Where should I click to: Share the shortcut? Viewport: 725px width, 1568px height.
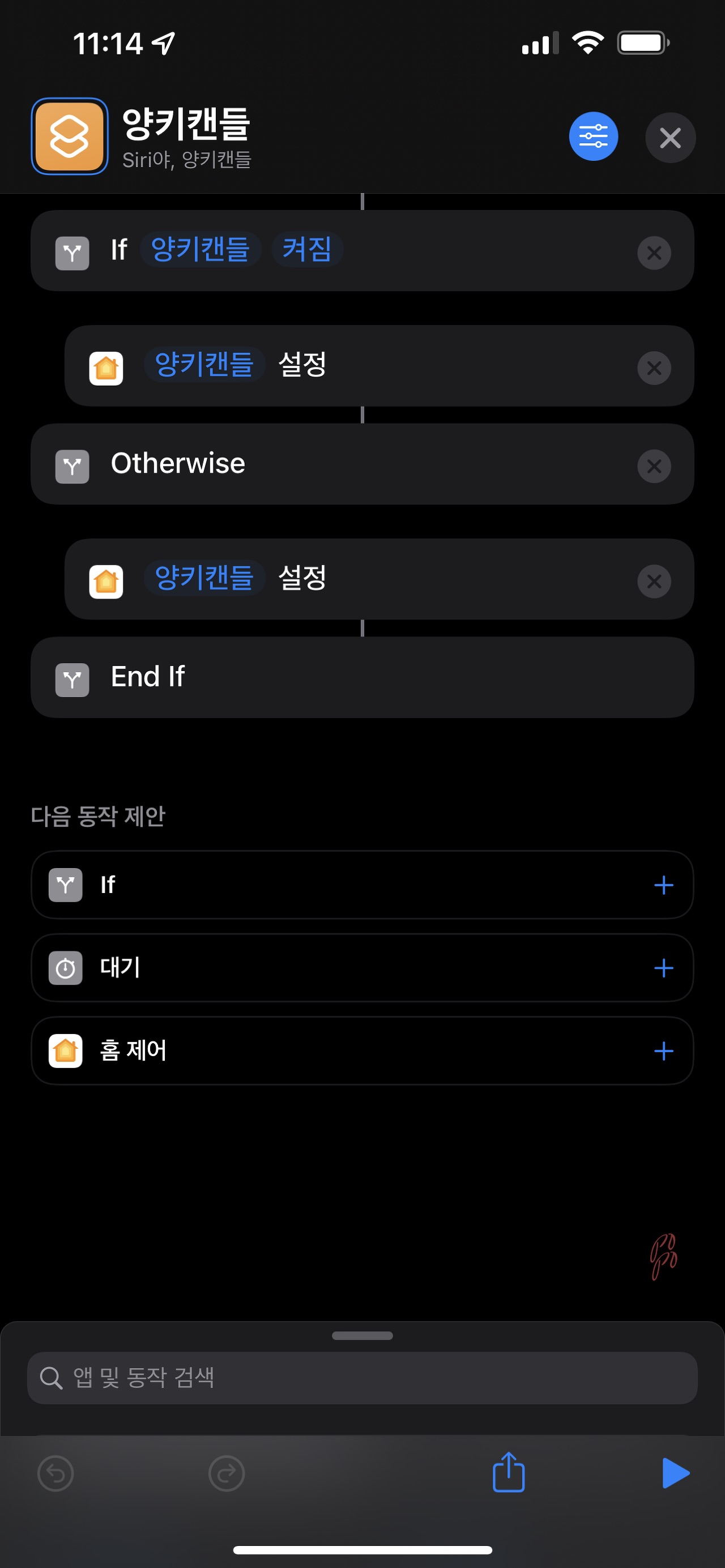pos(508,1472)
